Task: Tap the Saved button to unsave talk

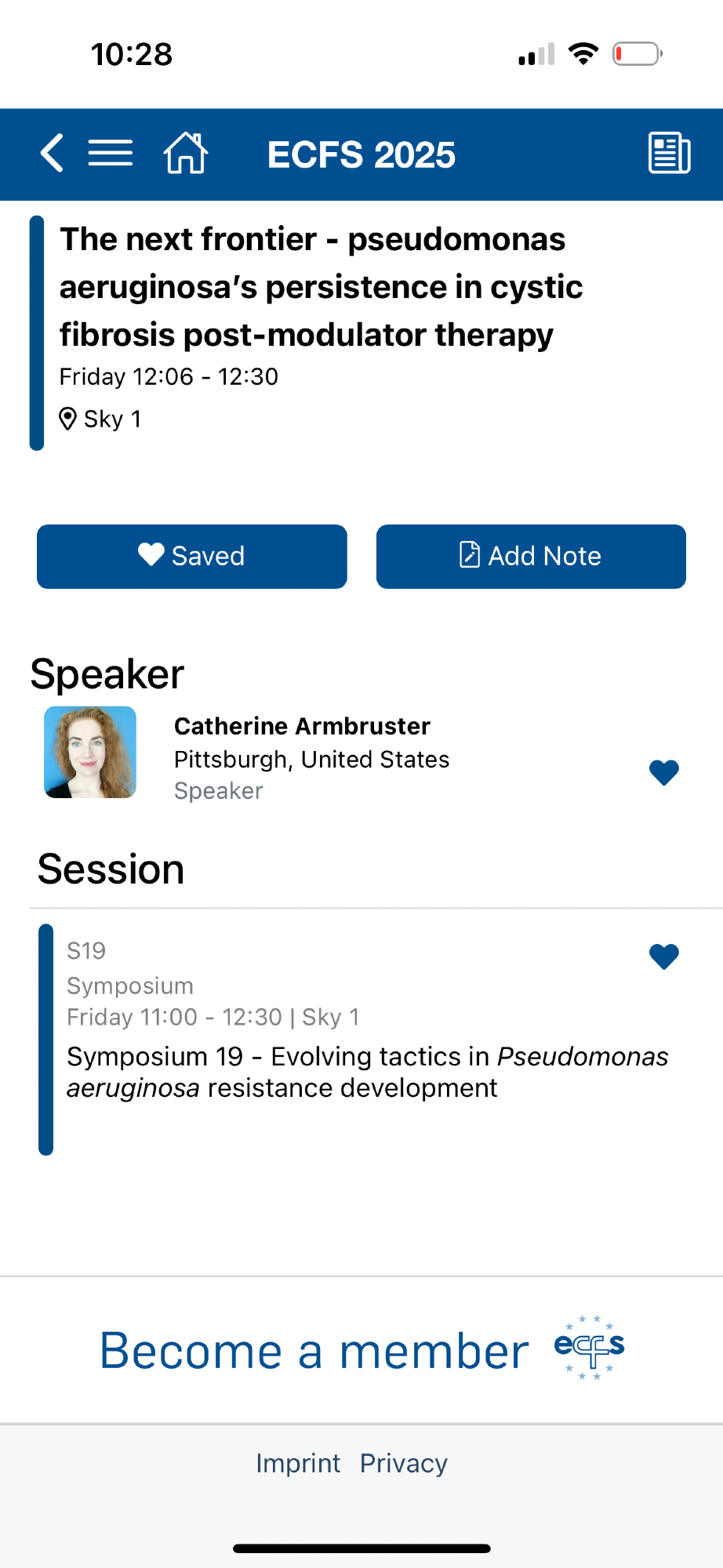Action: point(192,557)
